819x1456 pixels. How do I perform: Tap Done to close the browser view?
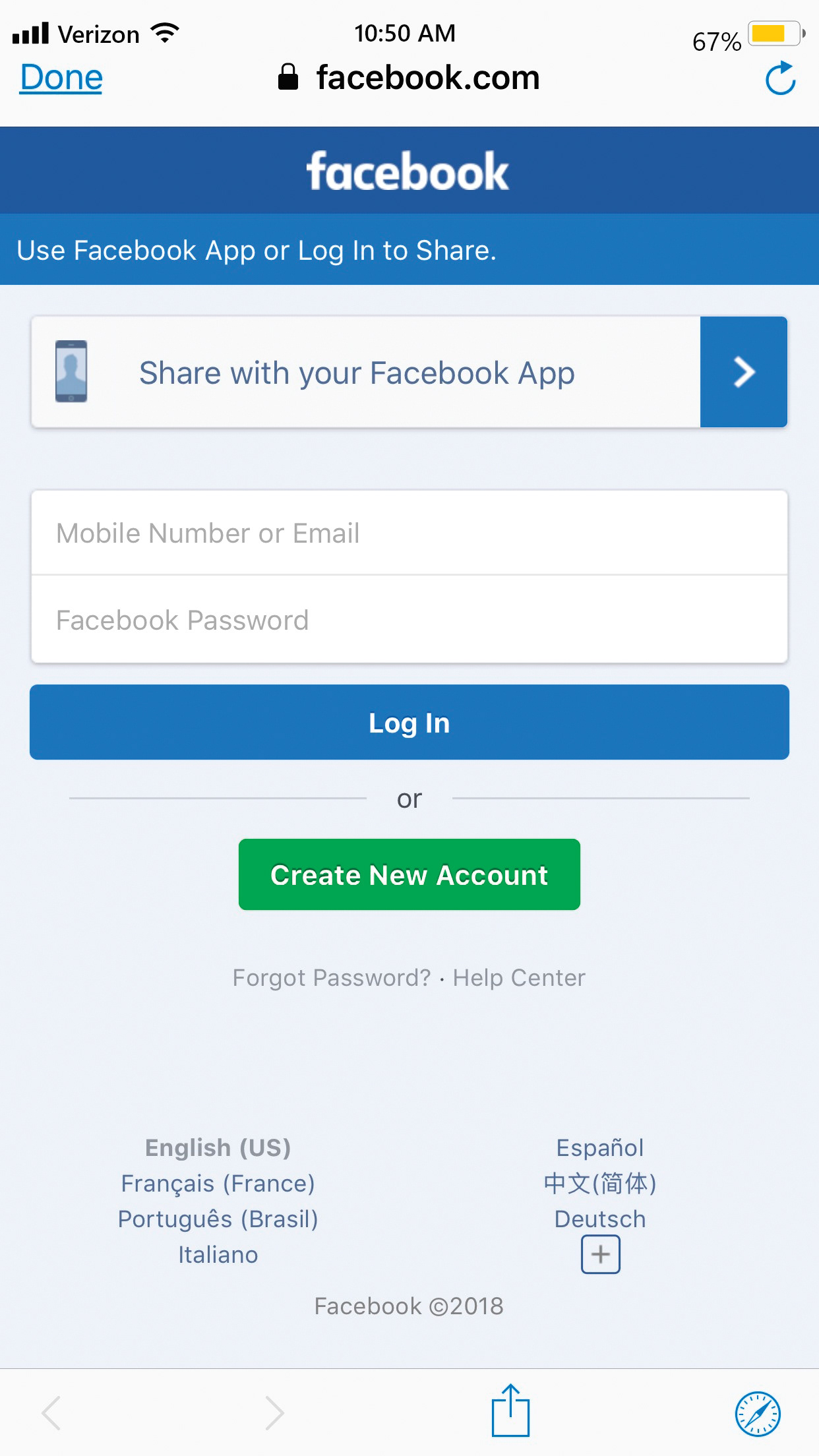[x=61, y=78]
